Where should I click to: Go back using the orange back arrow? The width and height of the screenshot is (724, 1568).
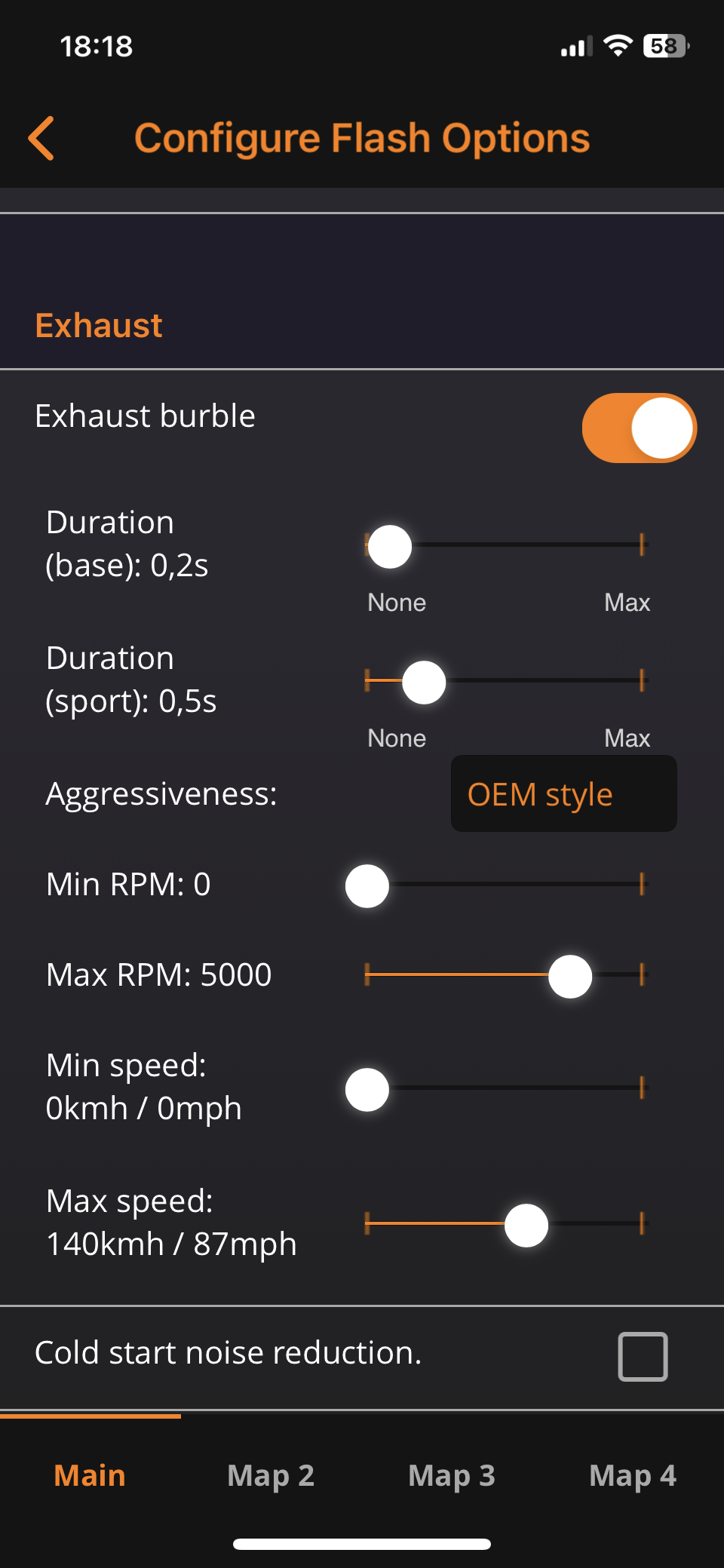pos(41,138)
